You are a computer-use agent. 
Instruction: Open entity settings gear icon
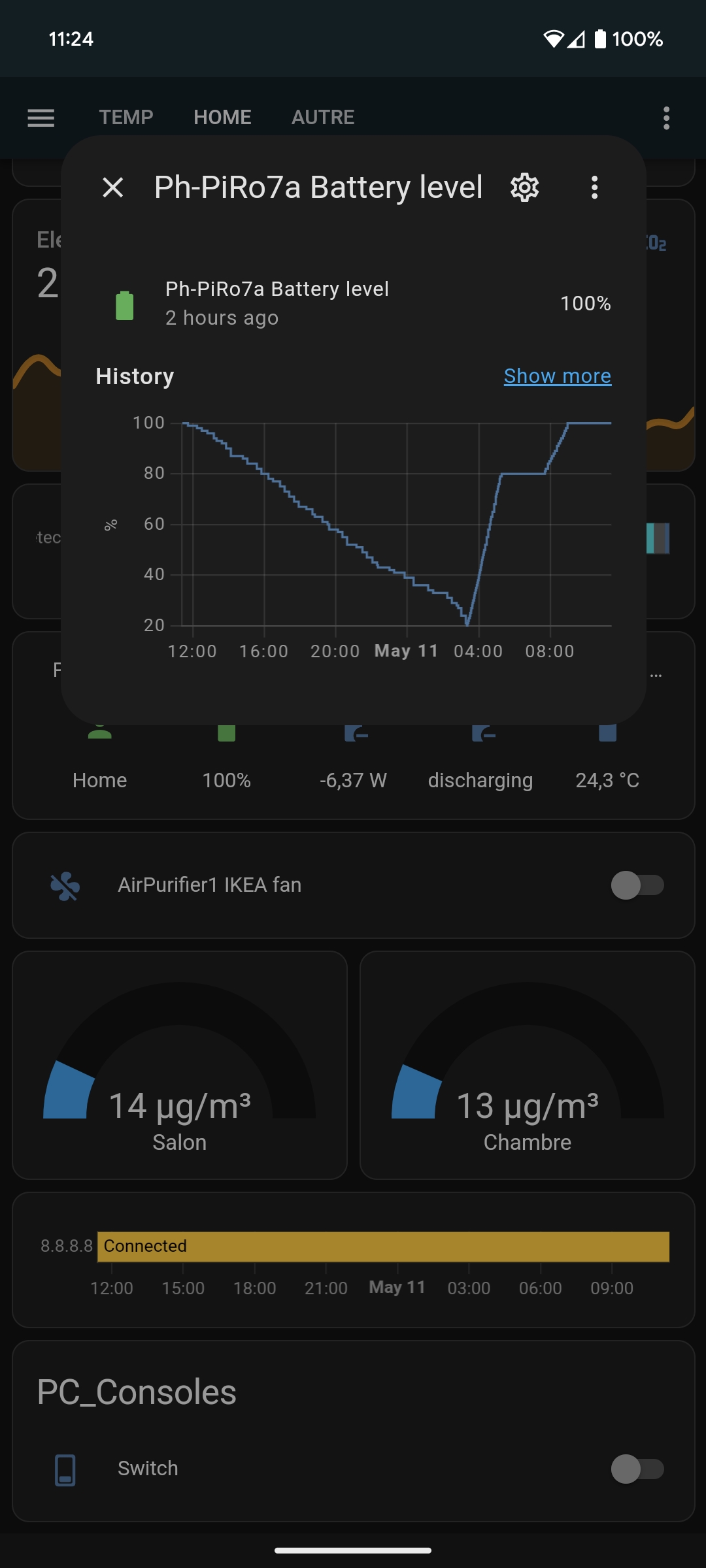point(524,188)
